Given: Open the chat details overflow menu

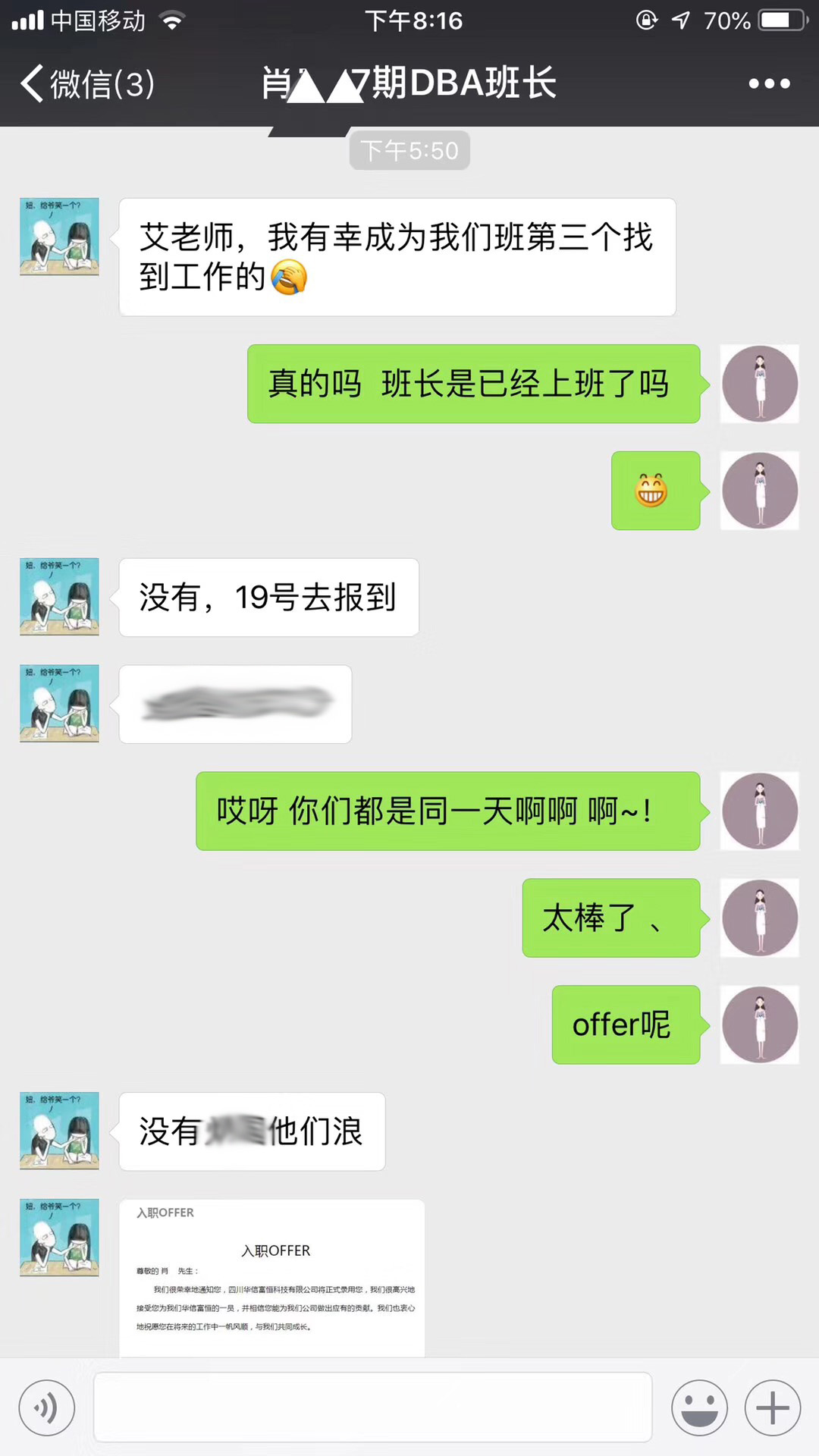Looking at the screenshot, I should [x=769, y=83].
